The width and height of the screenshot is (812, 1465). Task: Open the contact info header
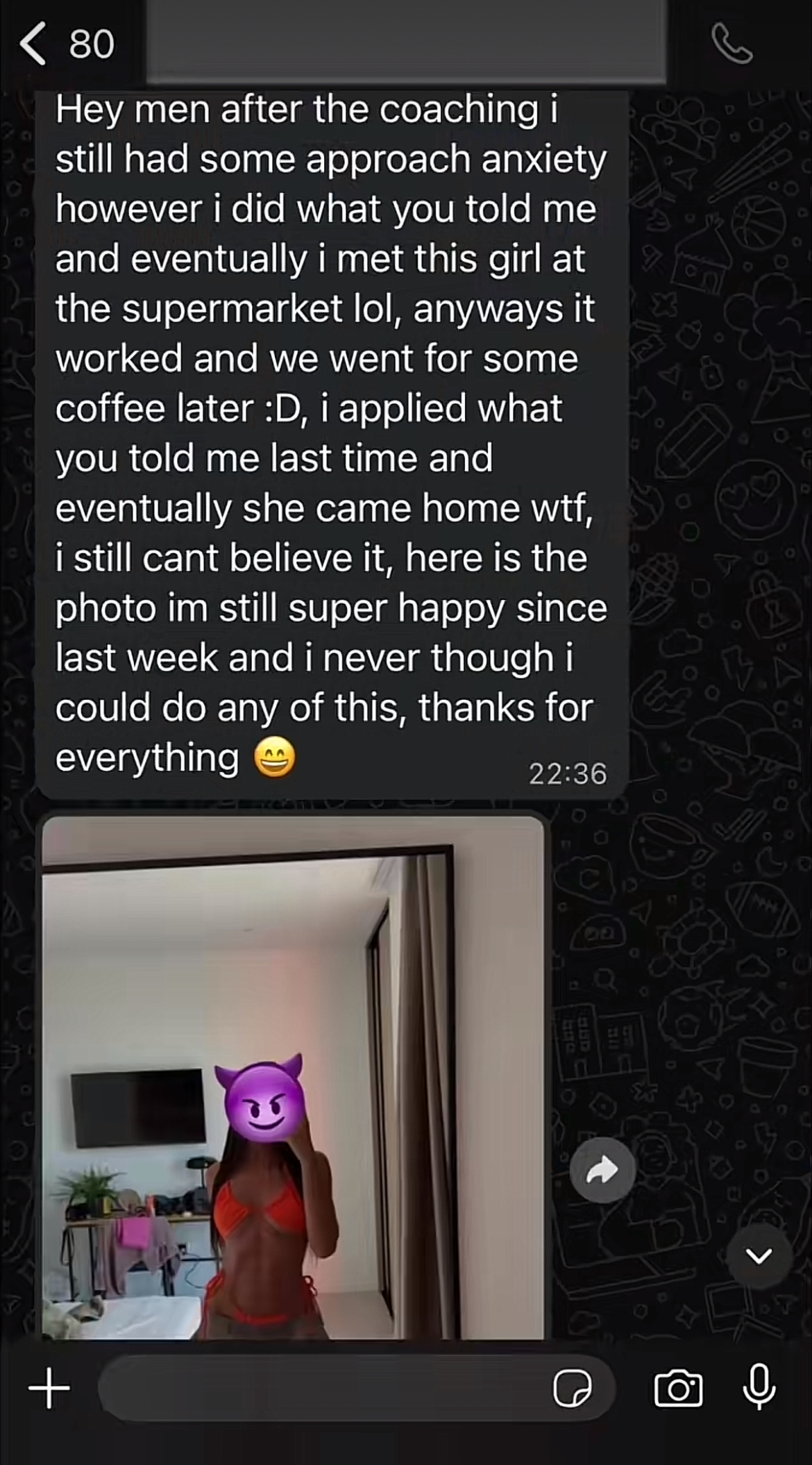[x=406, y=43]
